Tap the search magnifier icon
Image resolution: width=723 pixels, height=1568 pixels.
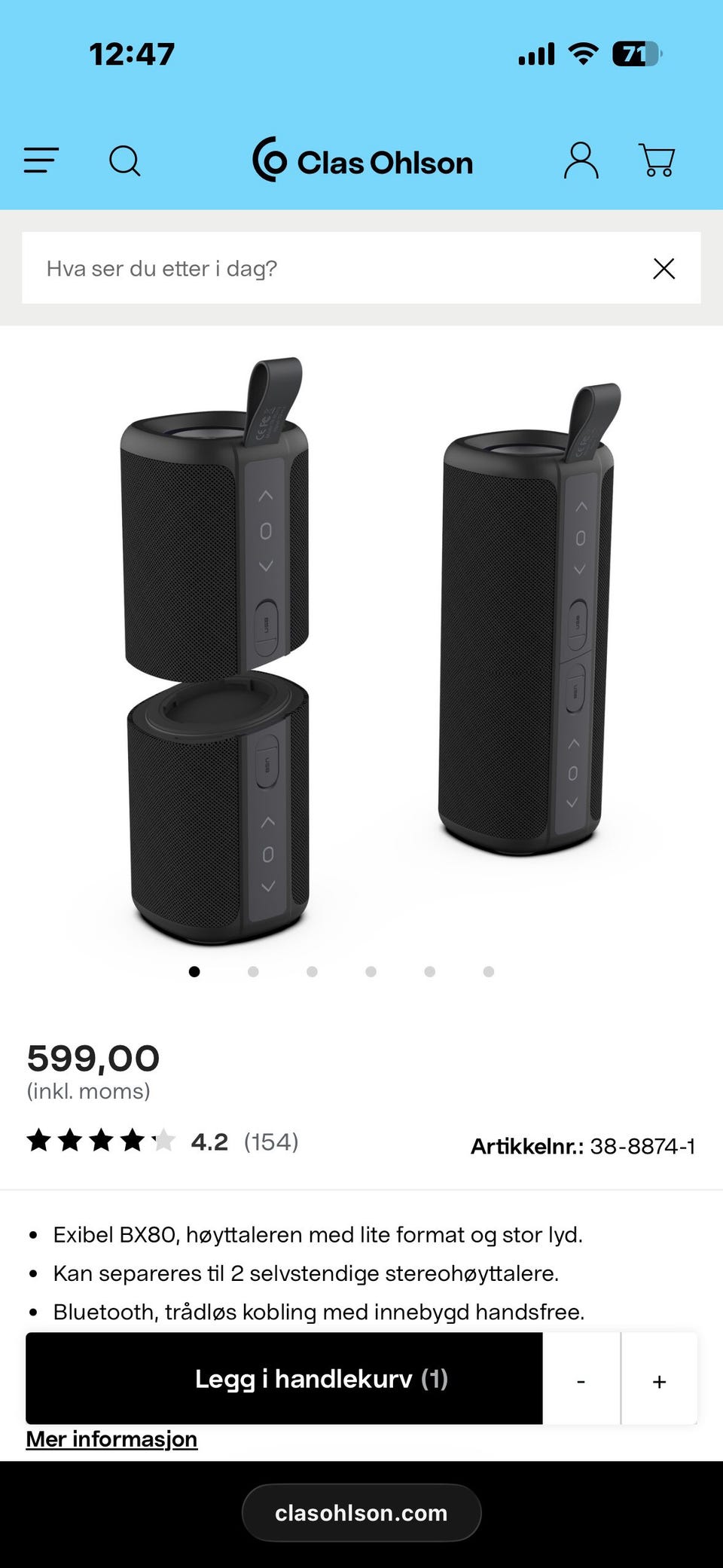[x=124, y=160]
